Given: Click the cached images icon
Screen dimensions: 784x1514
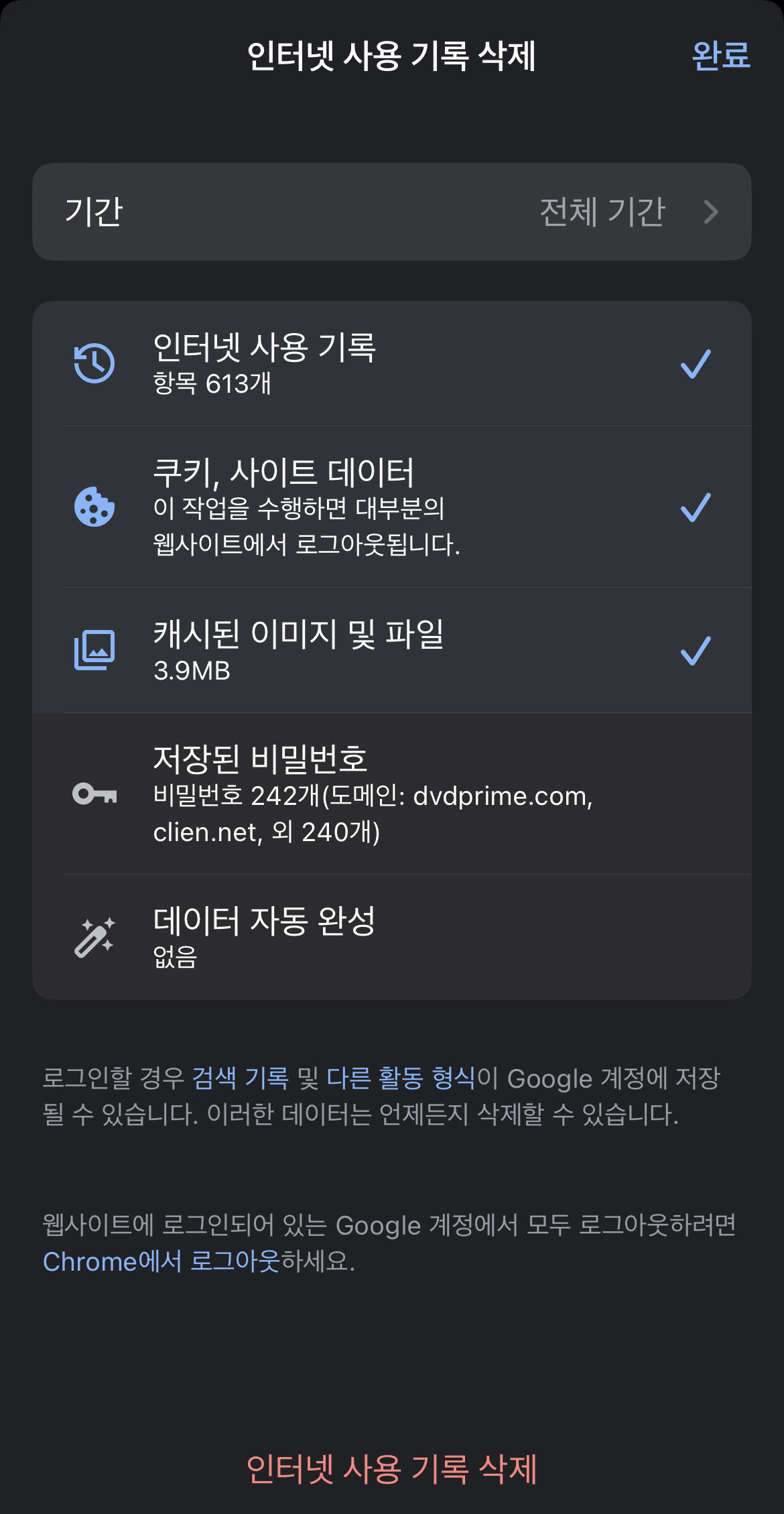Looking at the screenshot, I should pos(94,647).
